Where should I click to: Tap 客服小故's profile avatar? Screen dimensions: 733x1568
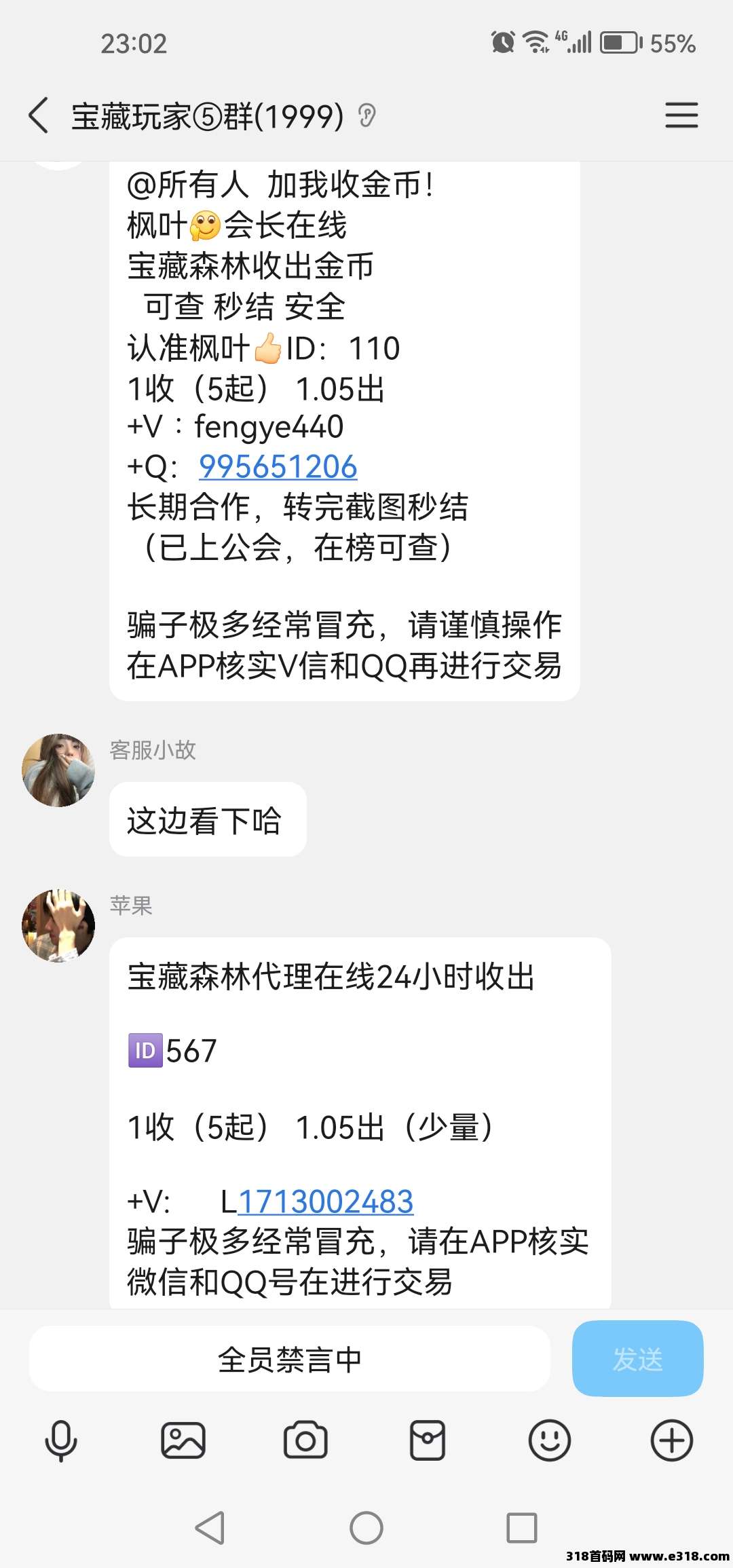tap(58, 770)
